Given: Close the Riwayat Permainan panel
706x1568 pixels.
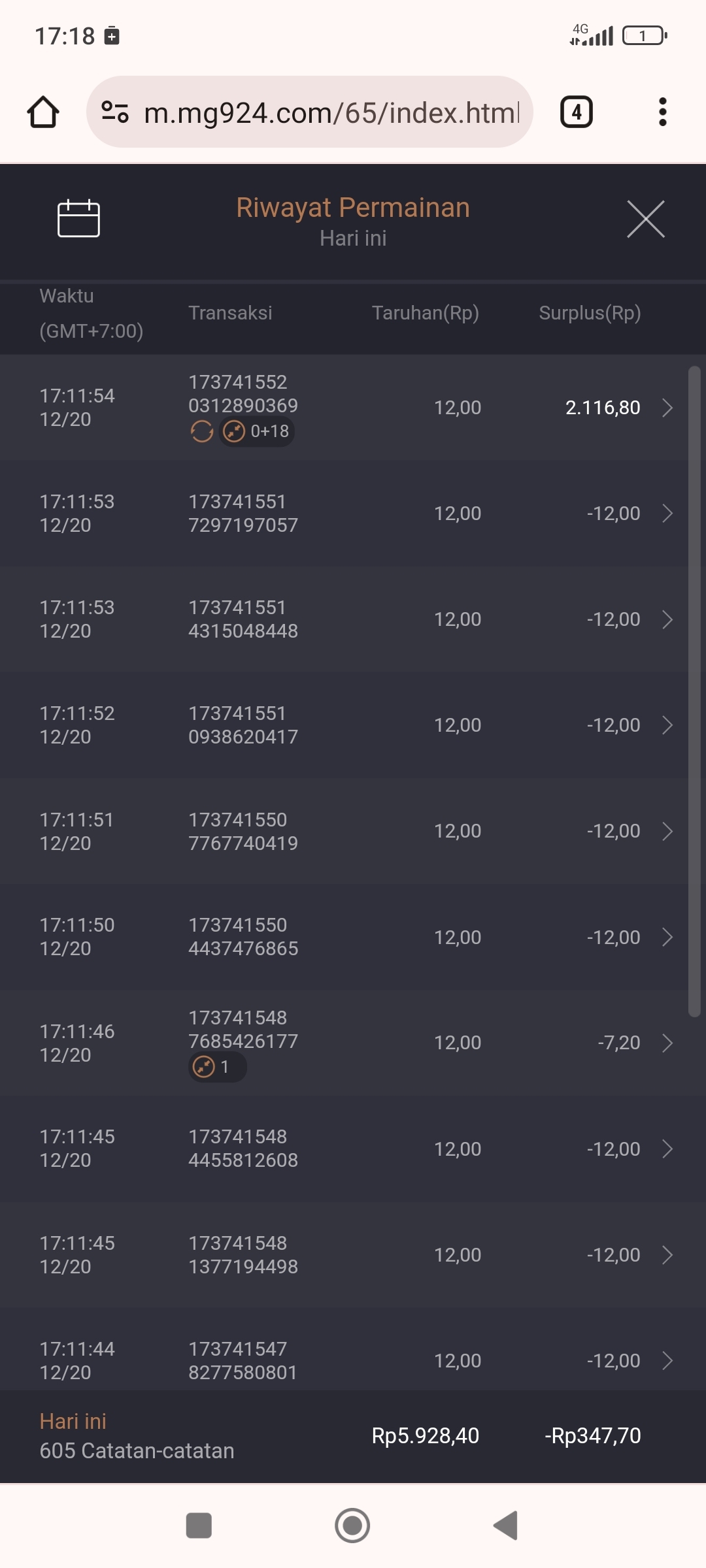Looking at the screenshot, I should [x=645, y=220].
